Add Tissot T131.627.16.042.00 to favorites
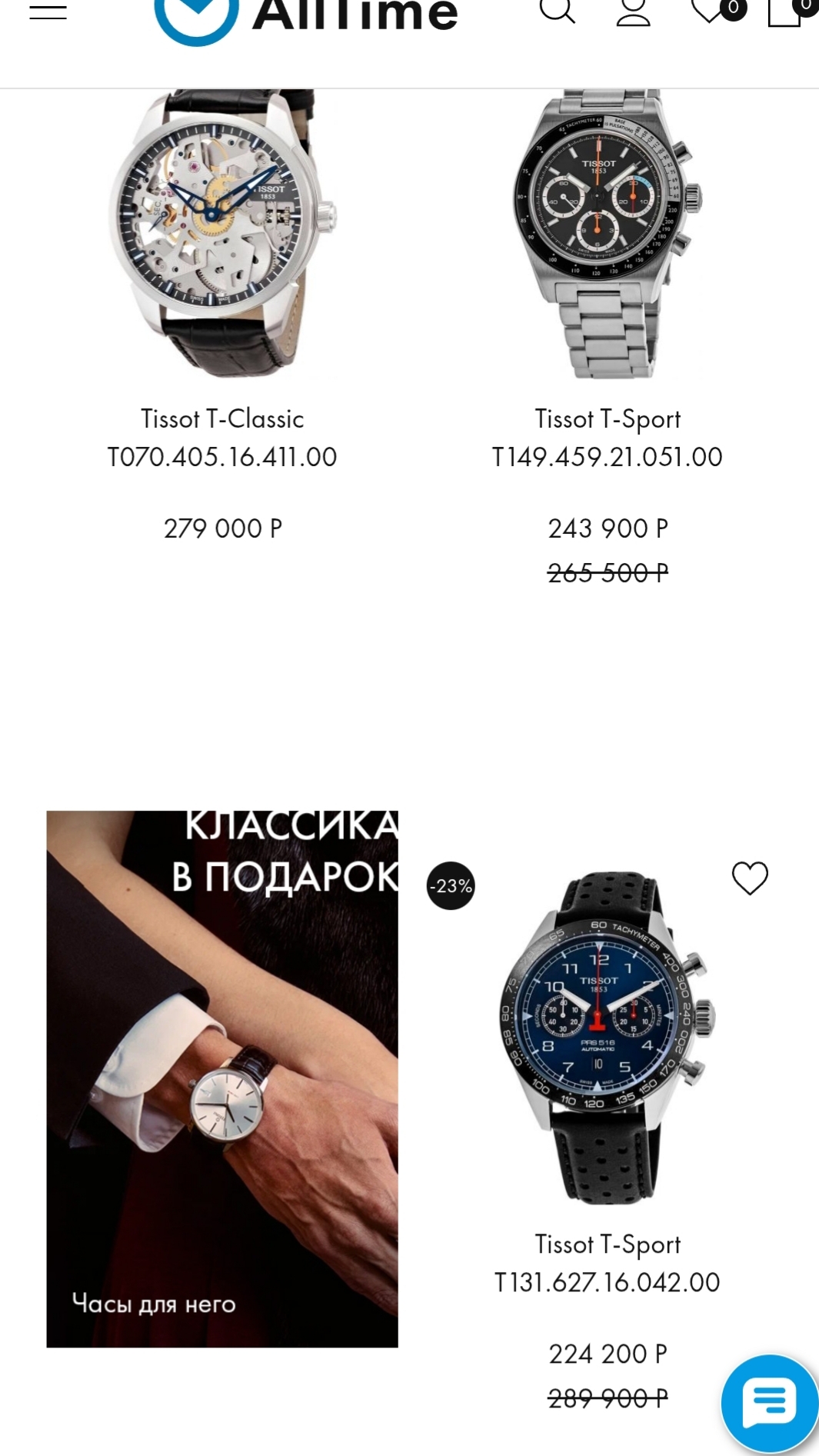The width and height of the screenshot is (819, 1456). pos(750,878)
